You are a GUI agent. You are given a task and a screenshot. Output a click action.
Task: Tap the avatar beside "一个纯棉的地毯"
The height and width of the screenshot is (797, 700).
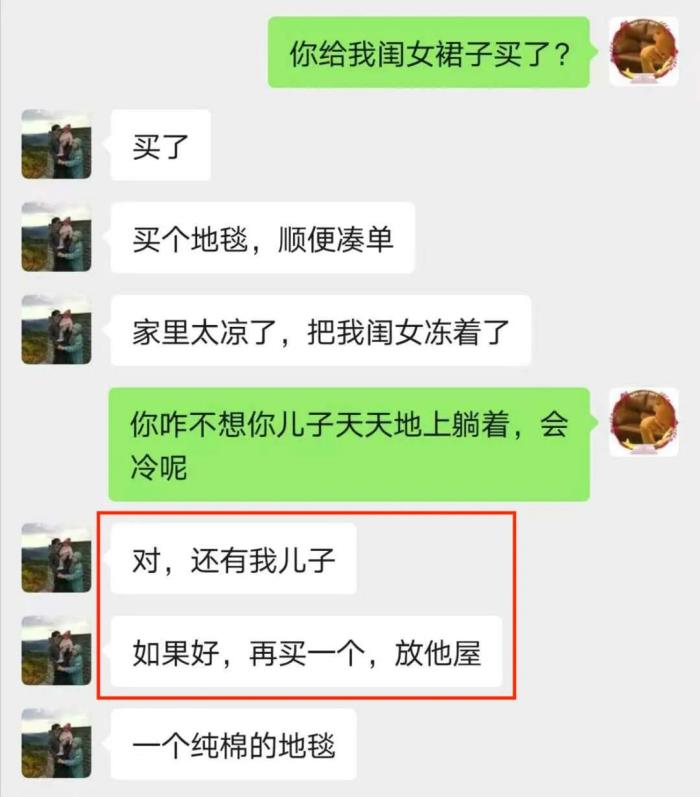pos(56,743)
